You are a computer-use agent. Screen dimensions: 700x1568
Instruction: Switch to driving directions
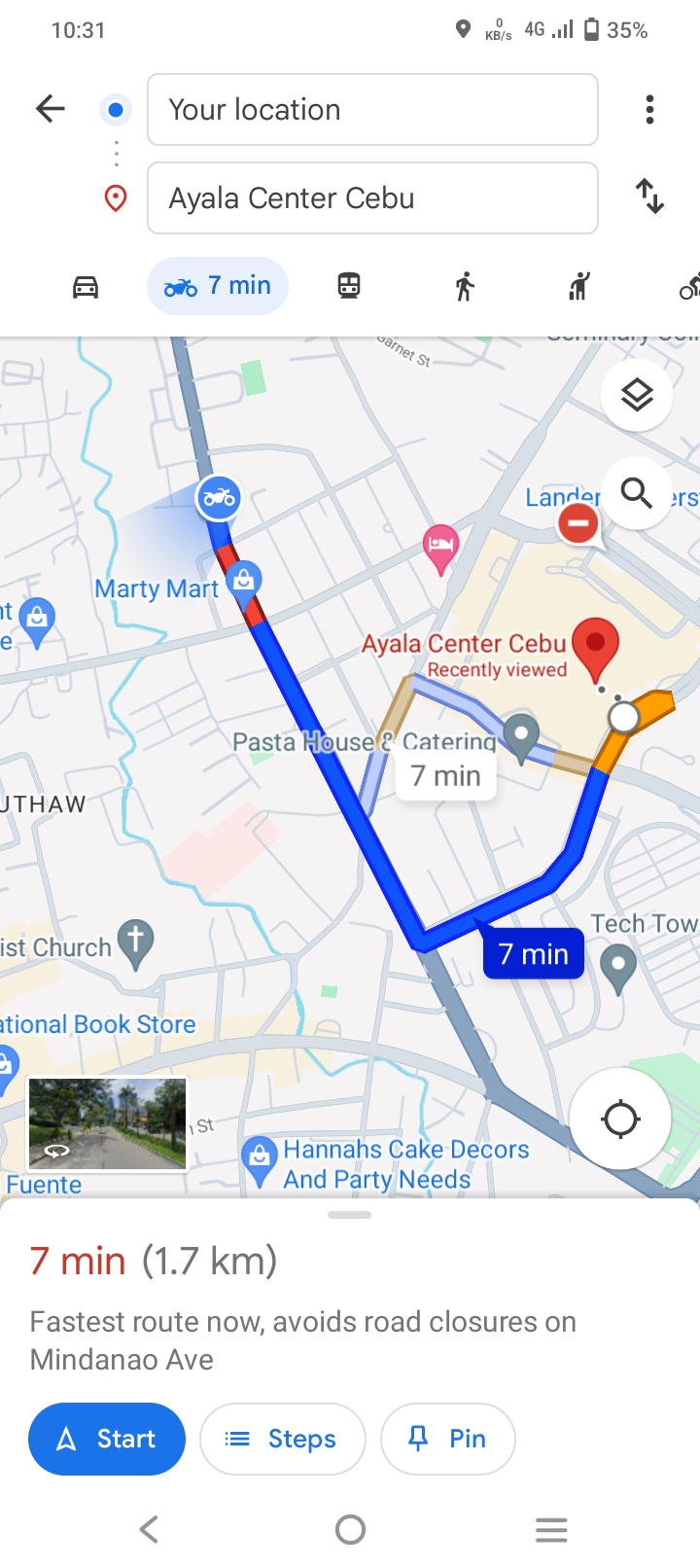coord(86,286)
